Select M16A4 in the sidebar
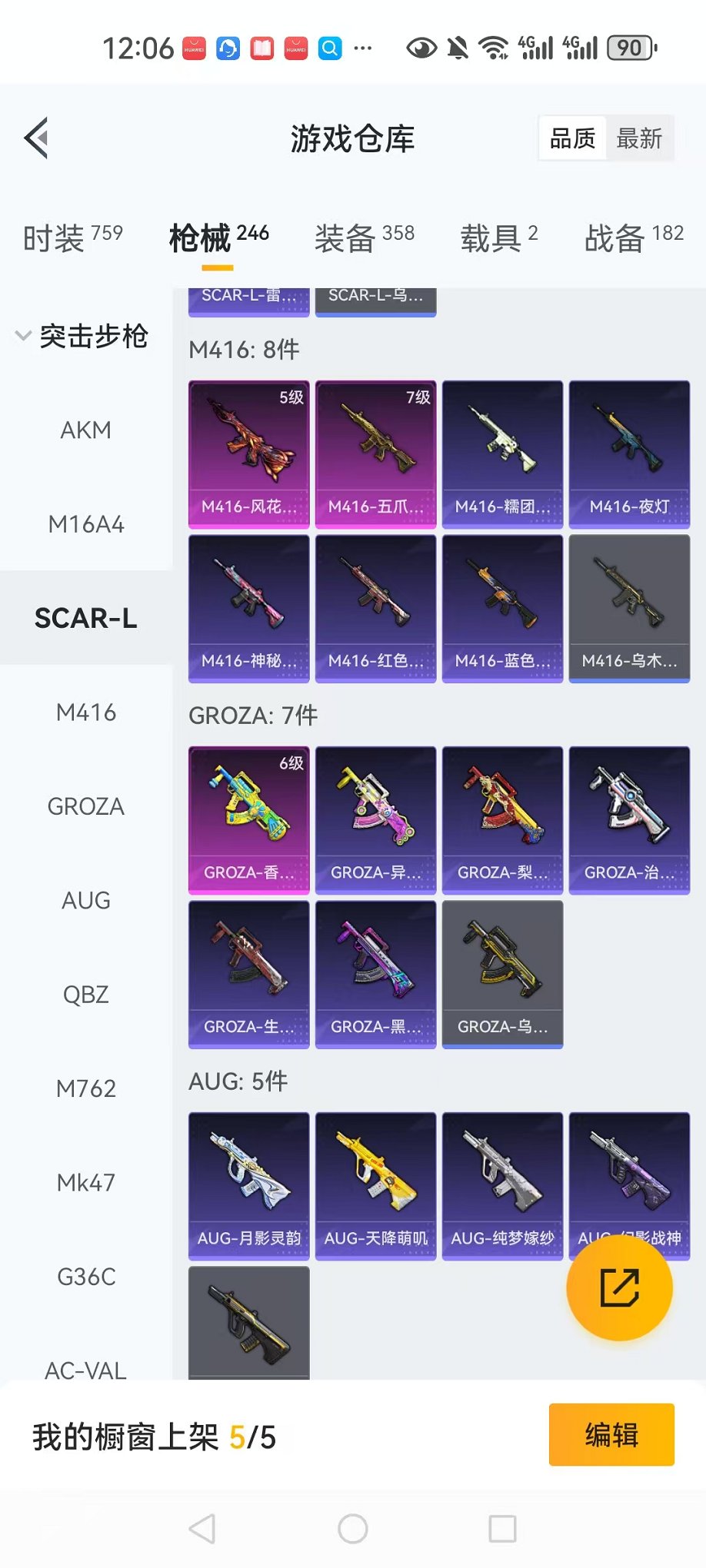Viewport: 706px width, 1568px height. (85, 524)
